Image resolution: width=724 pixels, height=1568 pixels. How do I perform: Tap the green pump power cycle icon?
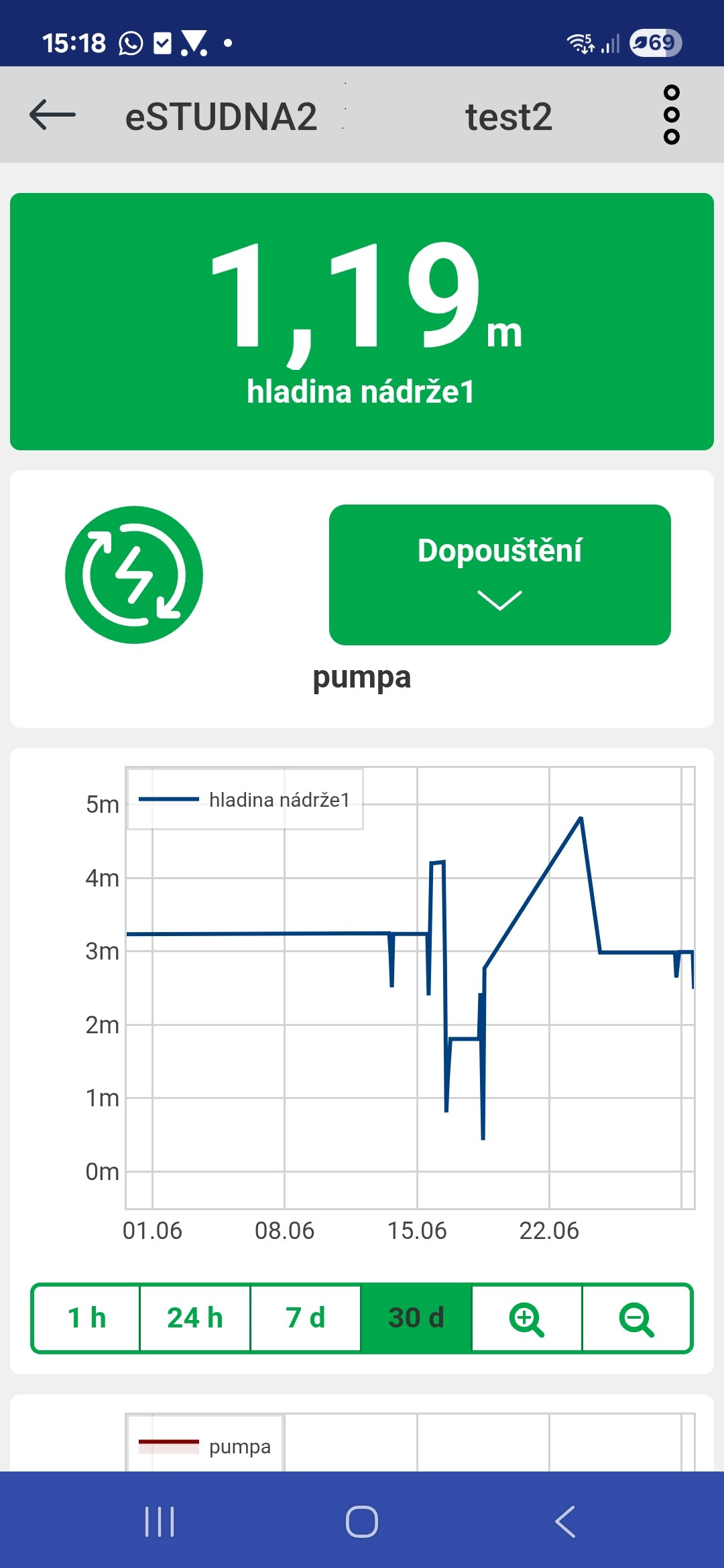[134, 575]
